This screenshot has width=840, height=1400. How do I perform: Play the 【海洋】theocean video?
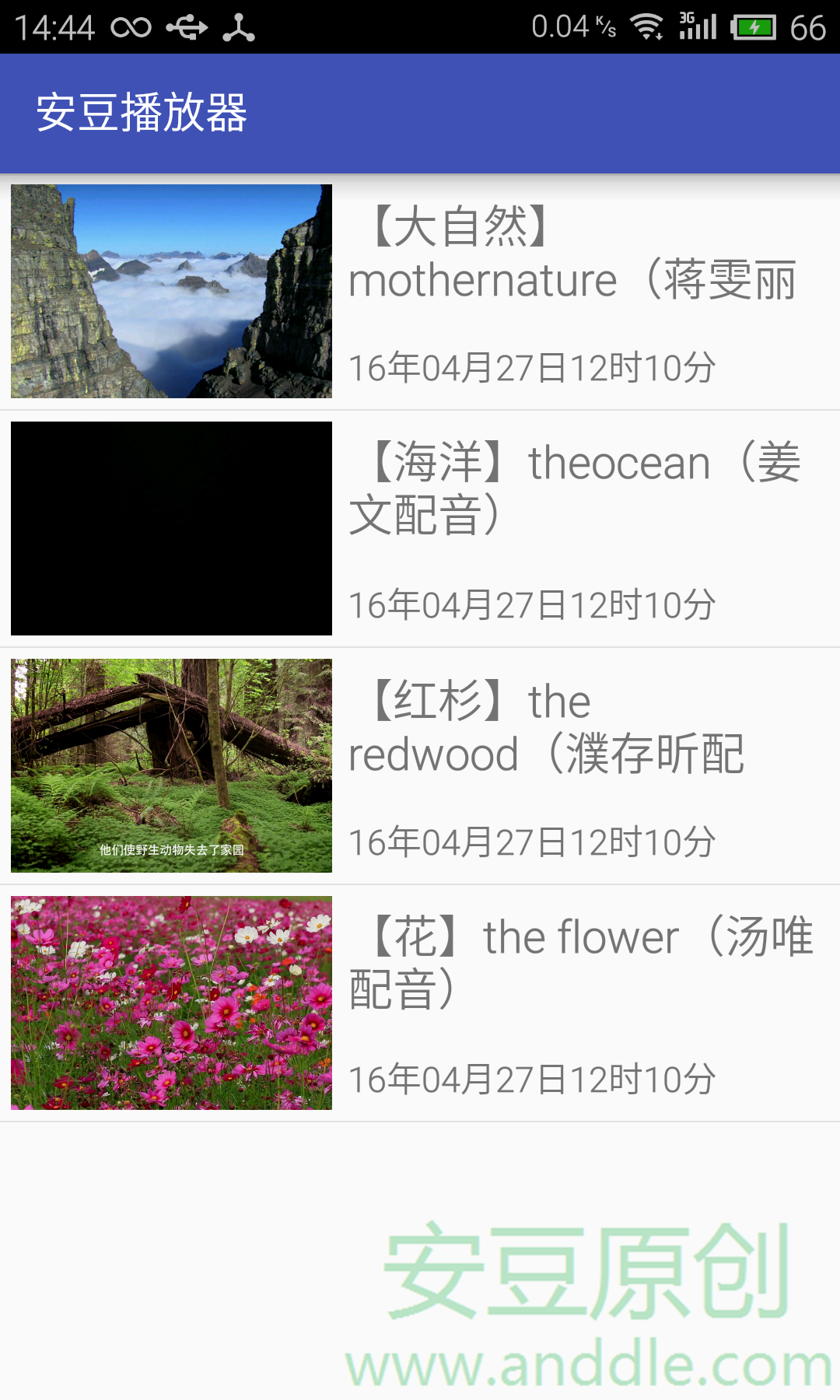(420, 529)
